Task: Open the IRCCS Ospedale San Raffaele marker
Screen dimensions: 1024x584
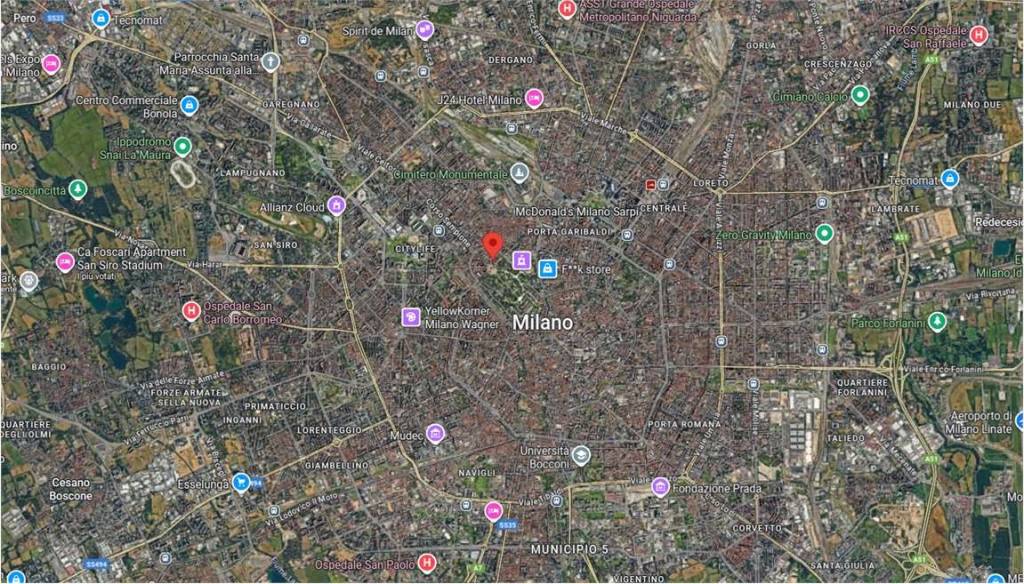Action: click(979, 35)
